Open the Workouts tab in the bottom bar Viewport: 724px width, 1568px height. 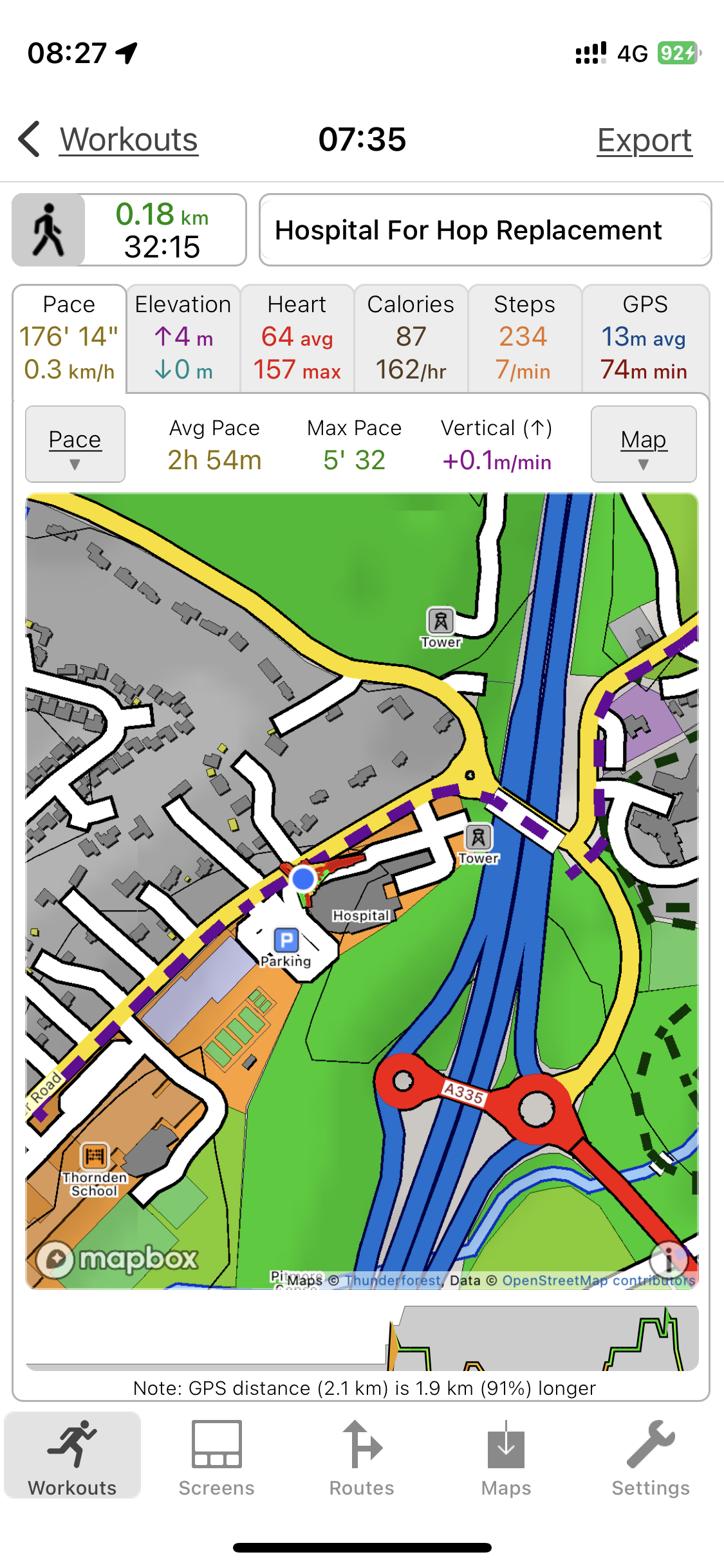tap(73, 1457)
